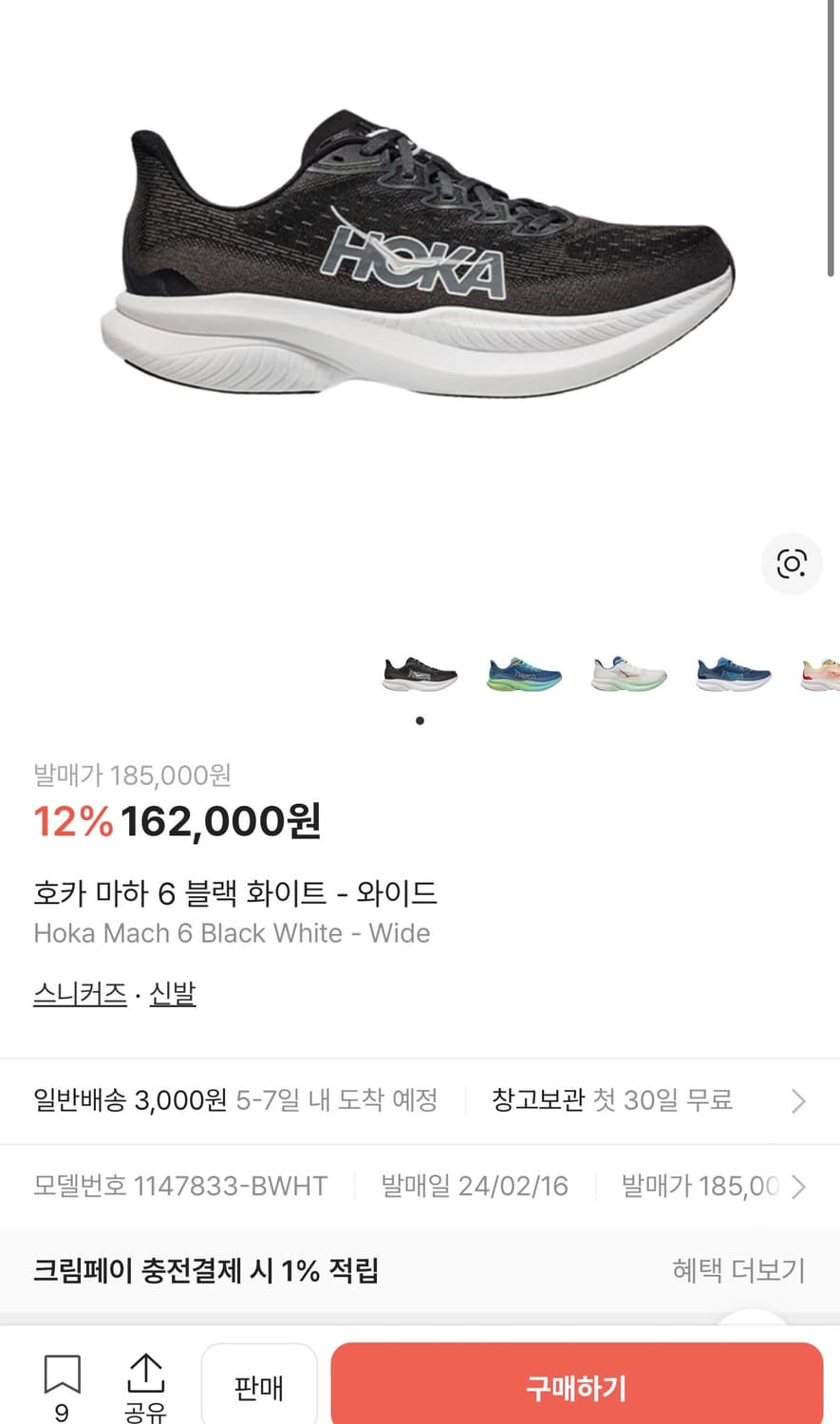Click the saved count number under the bookmark
Screen dimensions: 840x1424
coord(62,1412)
